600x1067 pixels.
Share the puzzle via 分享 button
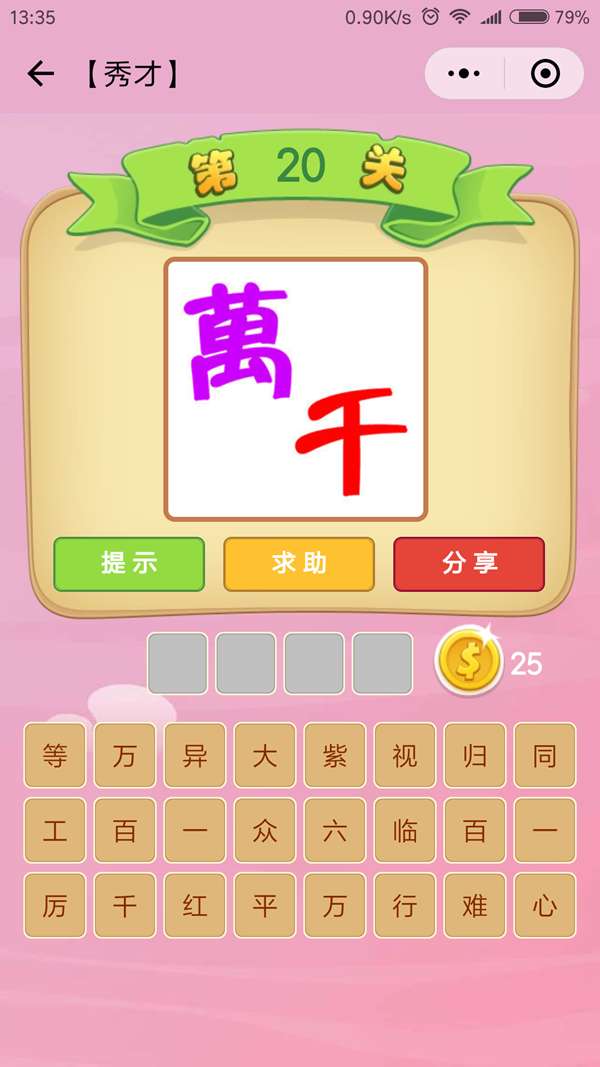coord(469,564)
